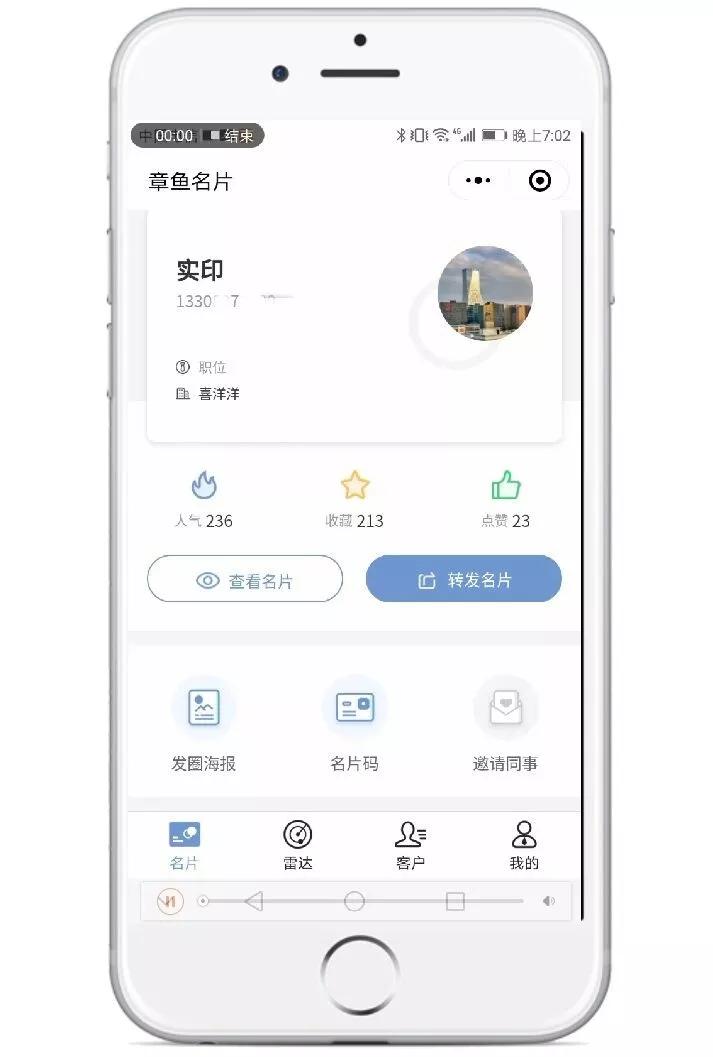The image size is (713, 1057).
Task: Tap the system back triangle button
Action: 253,902
